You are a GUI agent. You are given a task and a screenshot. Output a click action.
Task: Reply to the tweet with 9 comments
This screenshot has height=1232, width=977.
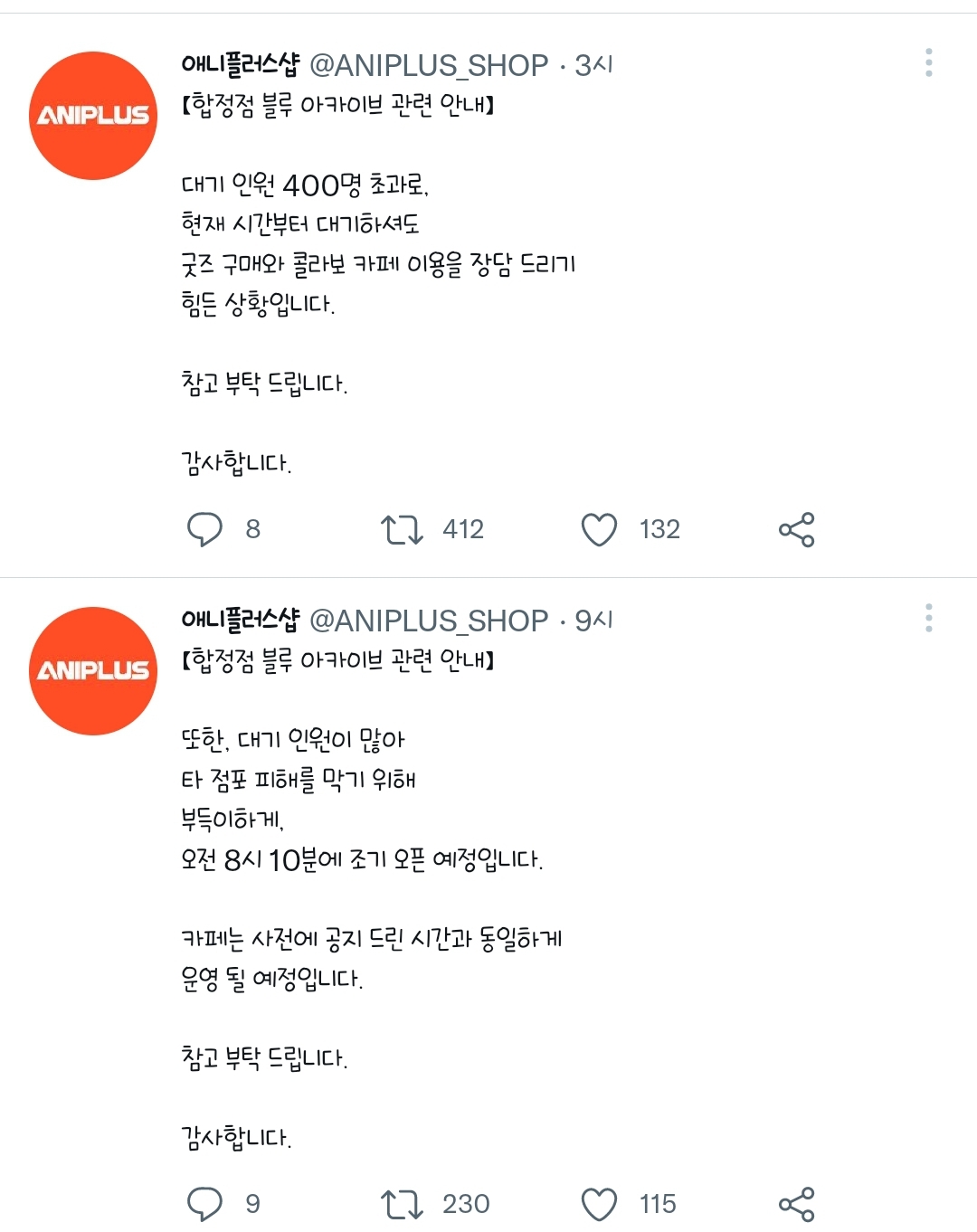[x=204, y=1204]
